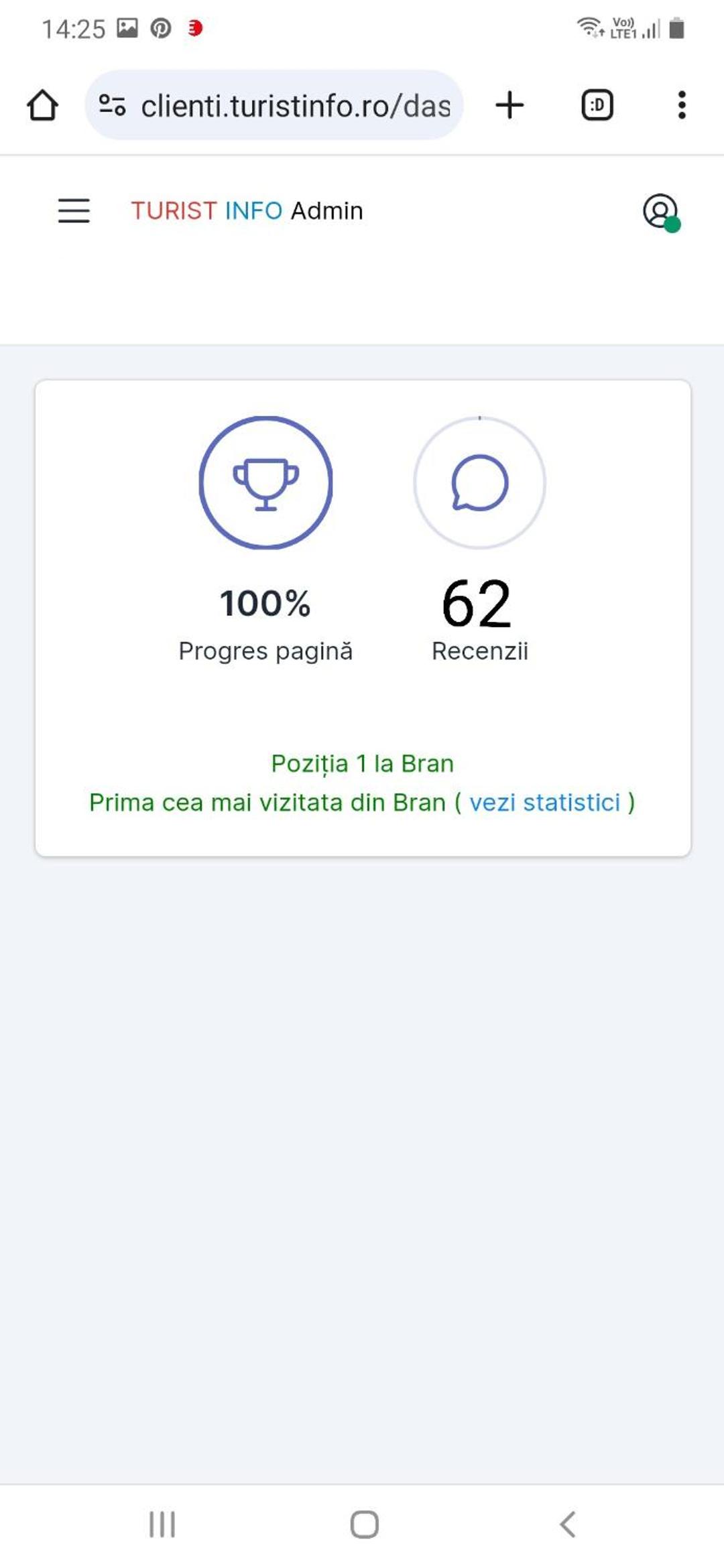Show the open tabs switcher
This screenshot has width=724, height=1568.
pos(597,105)
